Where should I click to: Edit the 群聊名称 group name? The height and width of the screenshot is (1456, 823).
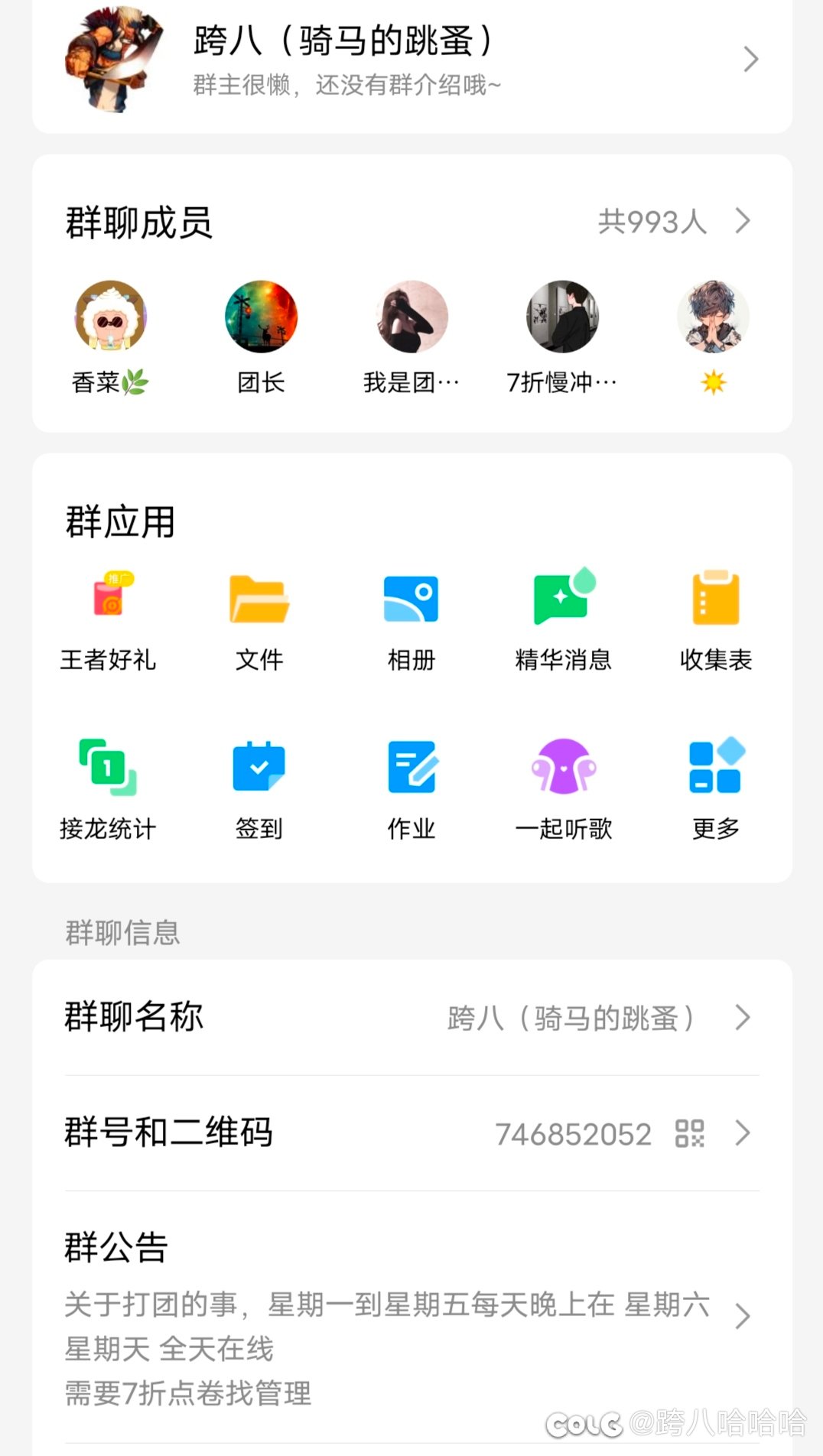click(741, 1019)
